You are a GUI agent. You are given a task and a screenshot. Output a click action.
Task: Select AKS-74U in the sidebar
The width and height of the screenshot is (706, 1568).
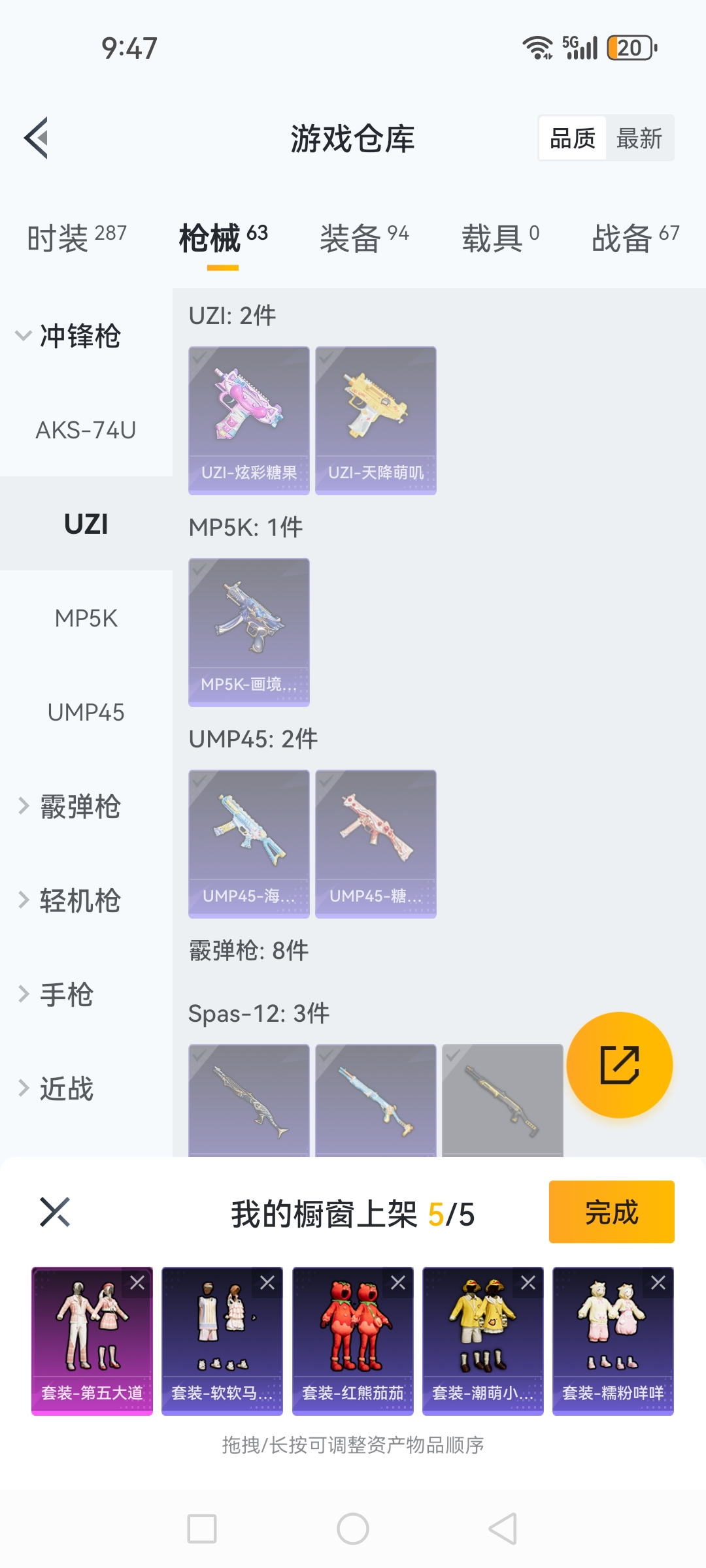(86, 431)
